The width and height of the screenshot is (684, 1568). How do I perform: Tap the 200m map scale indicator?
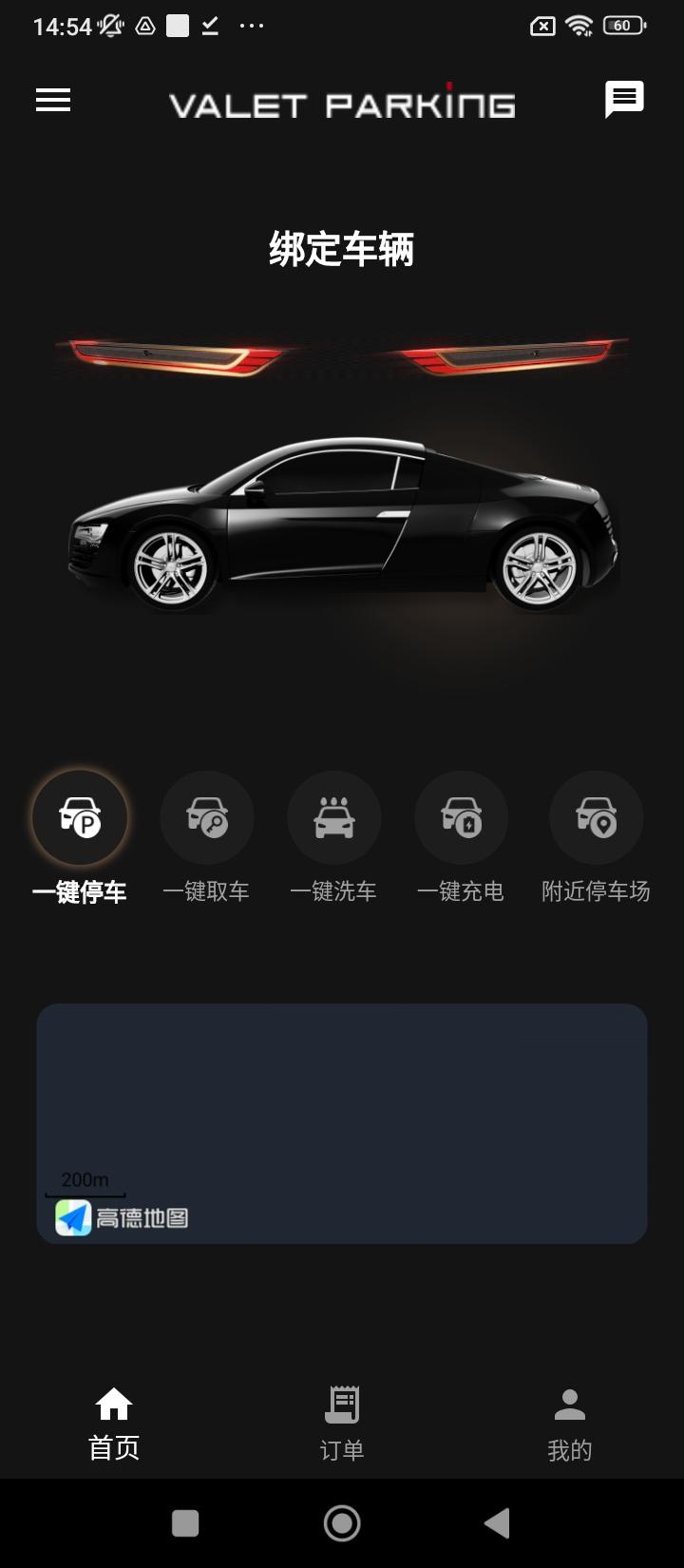click(x=84, y=1179)
